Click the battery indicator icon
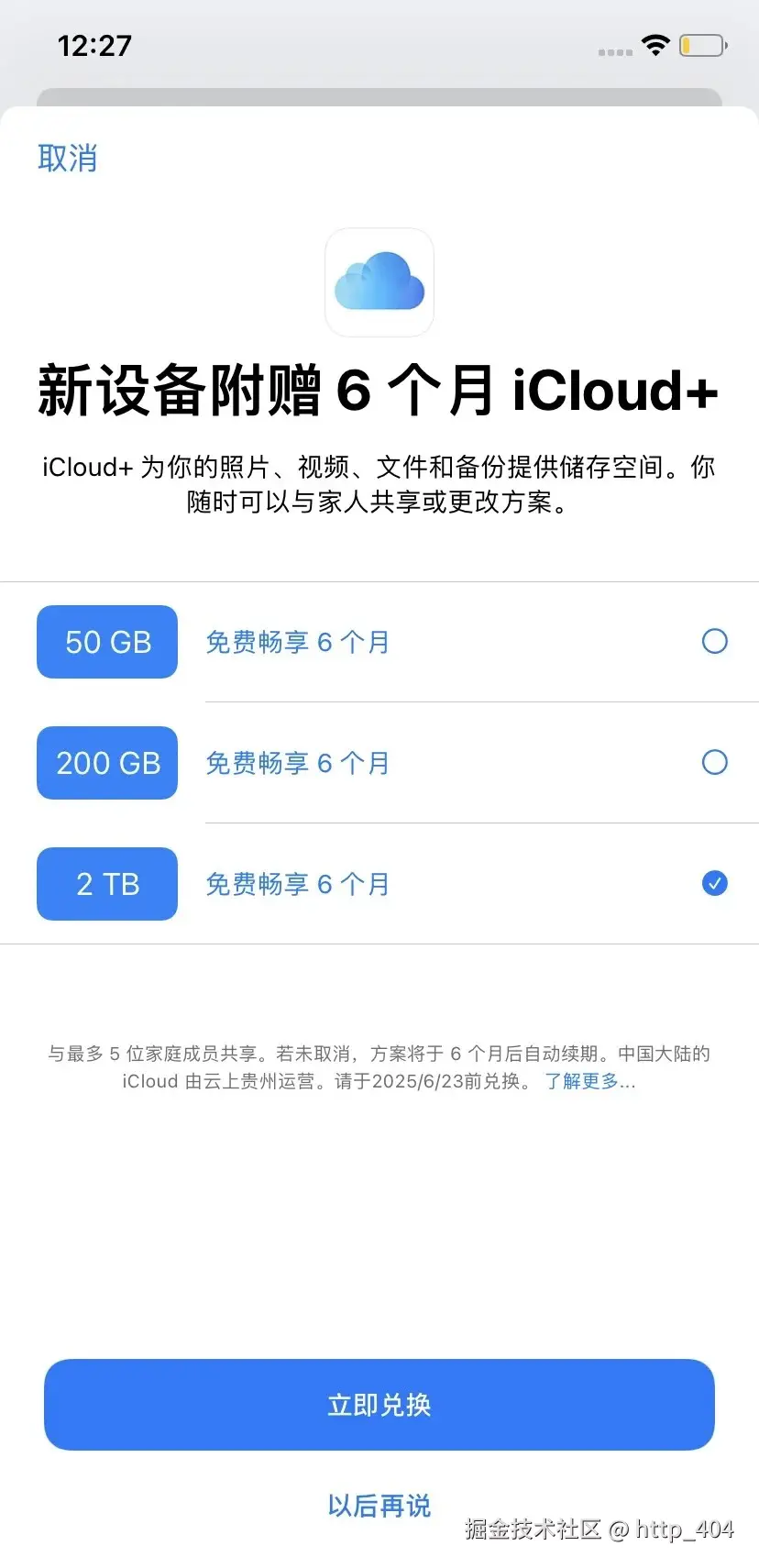 click(702, 44)
